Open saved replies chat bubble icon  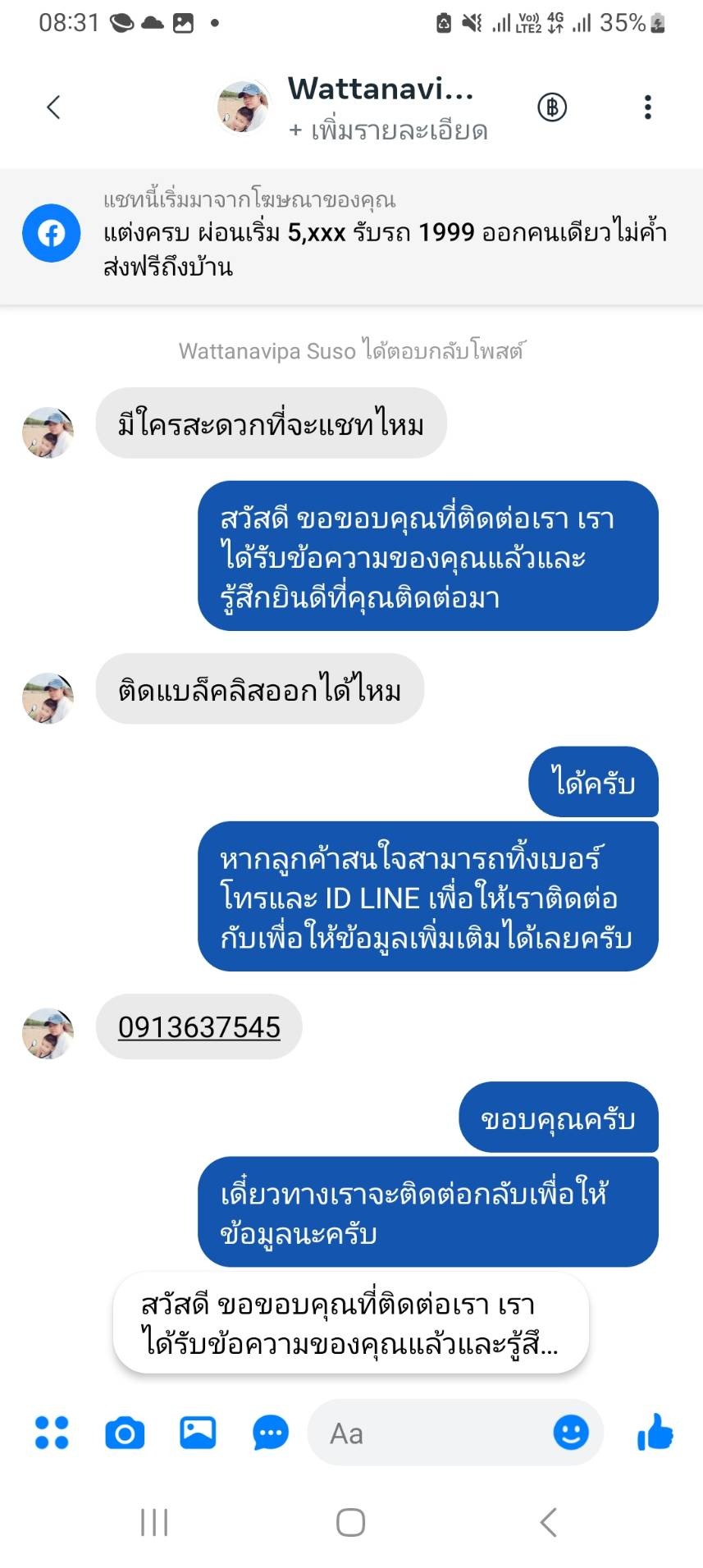(270, 1433)
